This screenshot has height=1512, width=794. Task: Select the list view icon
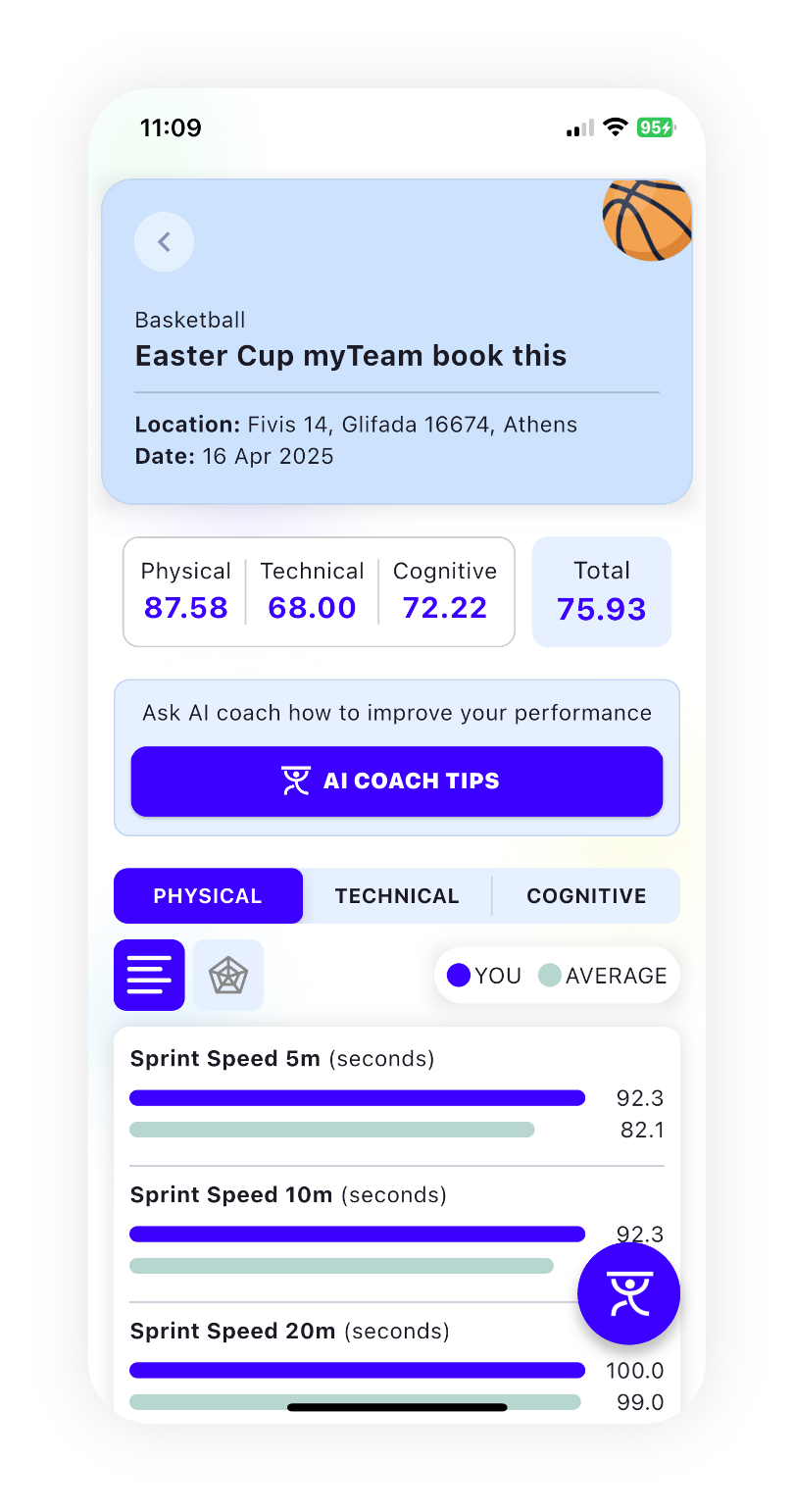pyautogui.click(x=149, y=975)
